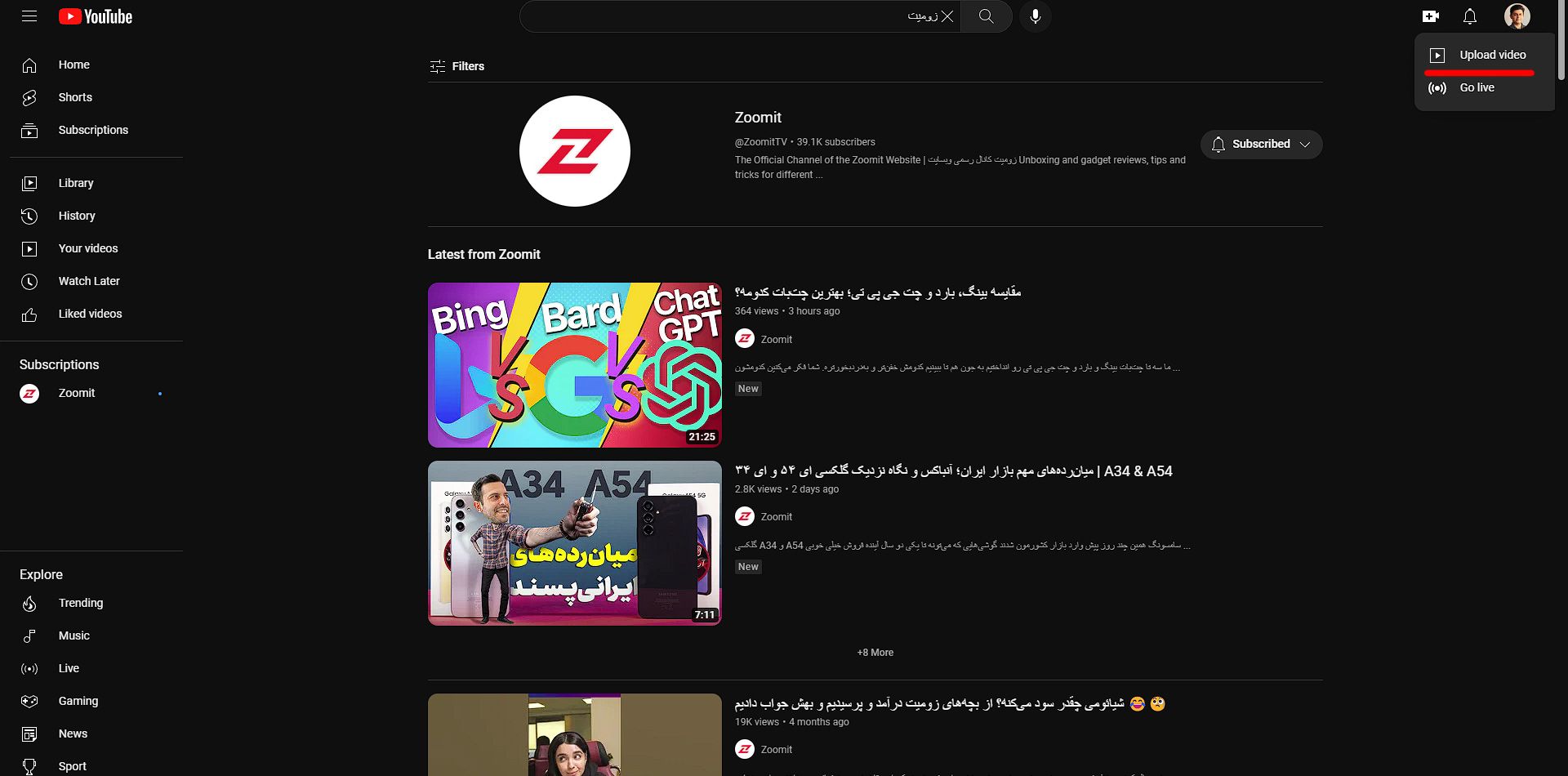1568x776 pixels.
Task: Select Upload video option
Action: pos(1491,55)
